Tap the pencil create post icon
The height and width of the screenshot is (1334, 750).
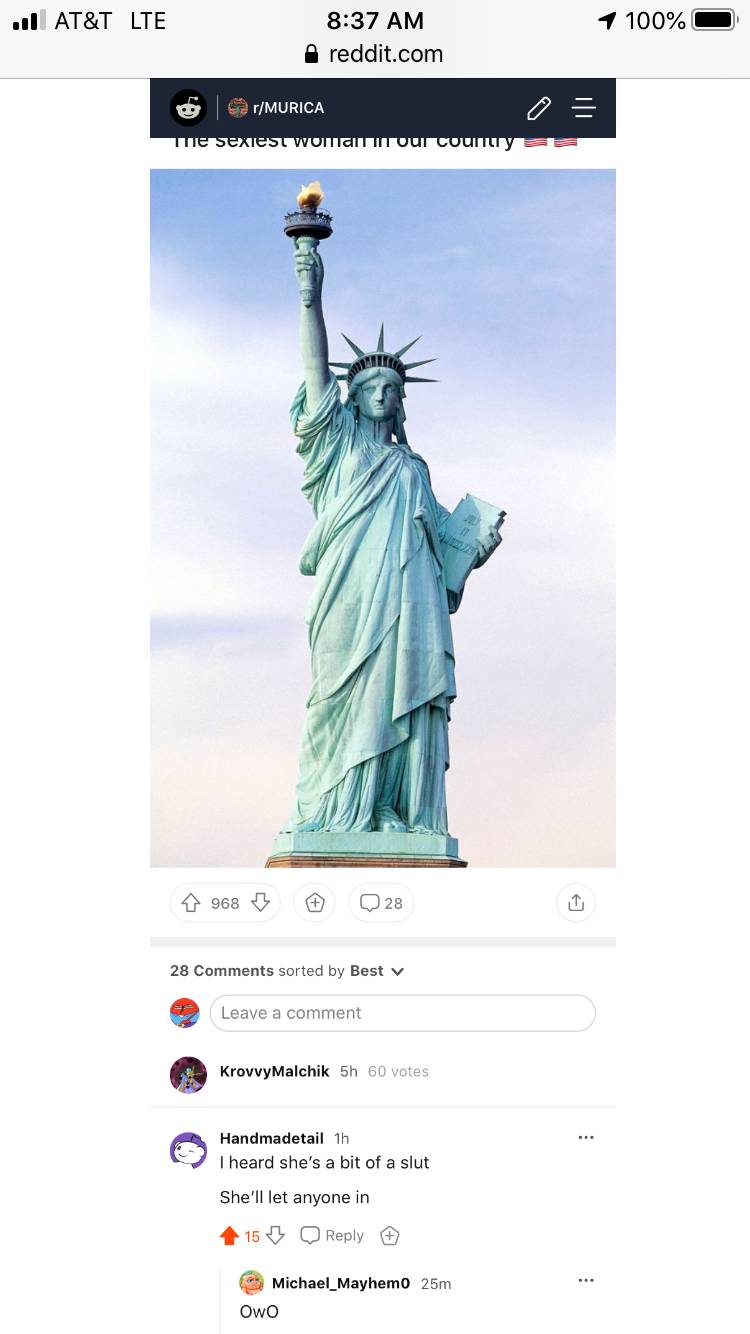click(539, 108)
